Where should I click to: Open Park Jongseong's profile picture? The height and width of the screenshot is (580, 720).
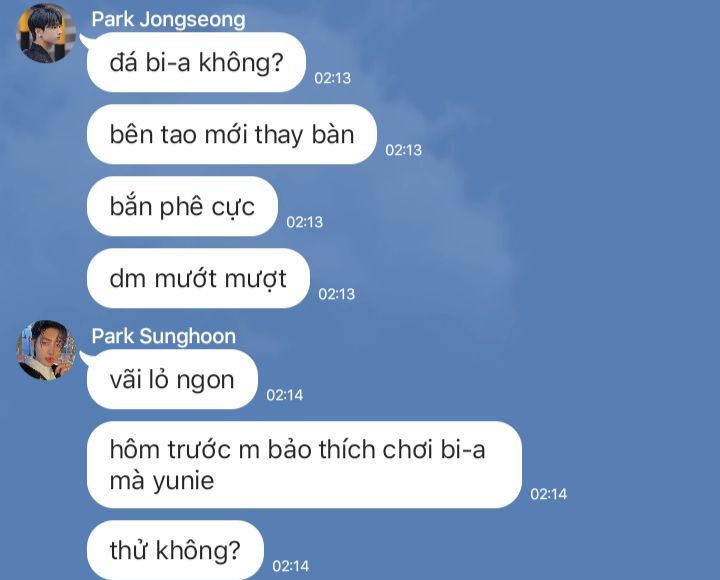pos(45,34)
